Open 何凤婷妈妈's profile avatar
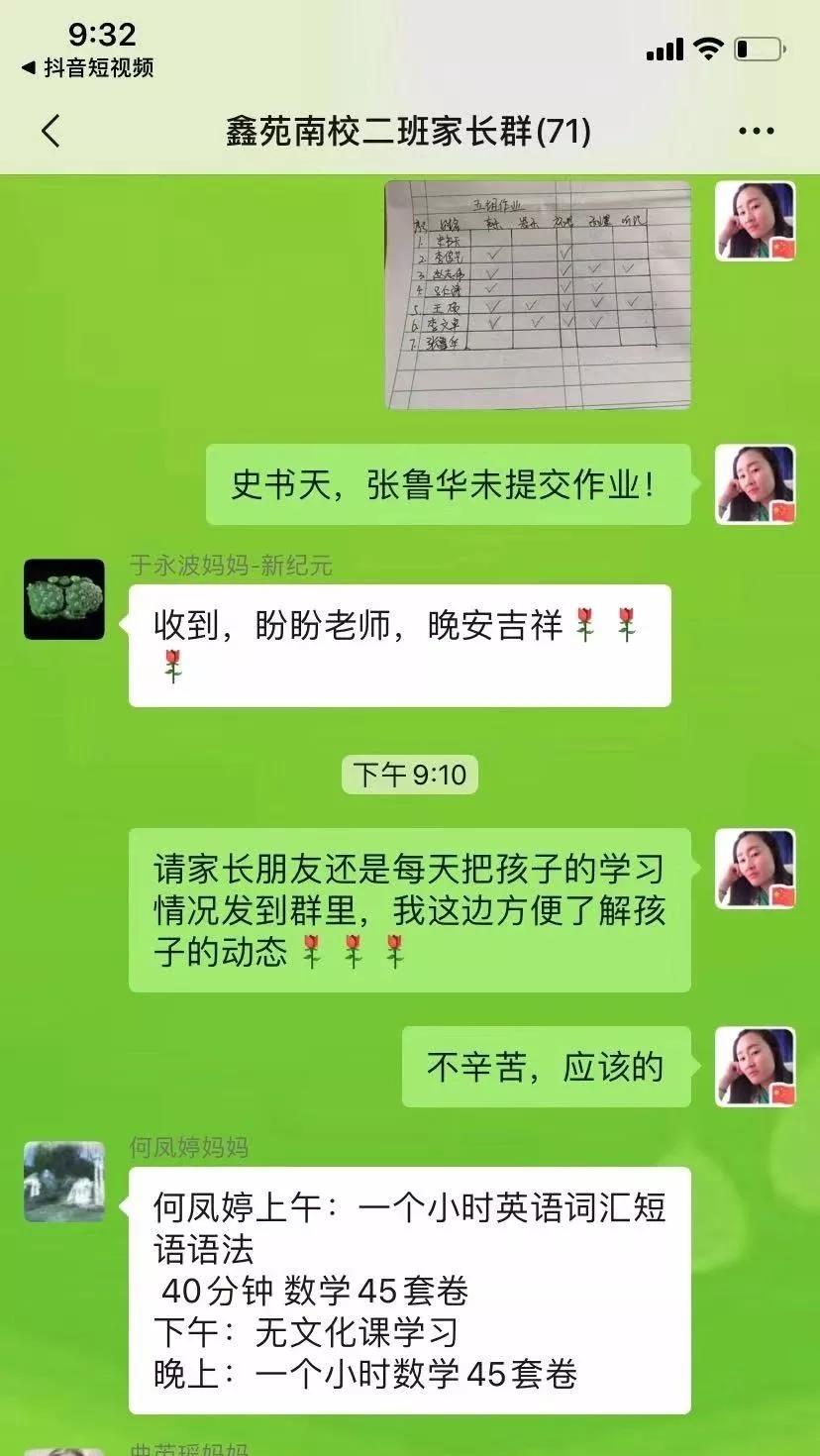Viewport: 820px width, 1456px height. (64, 1182)
